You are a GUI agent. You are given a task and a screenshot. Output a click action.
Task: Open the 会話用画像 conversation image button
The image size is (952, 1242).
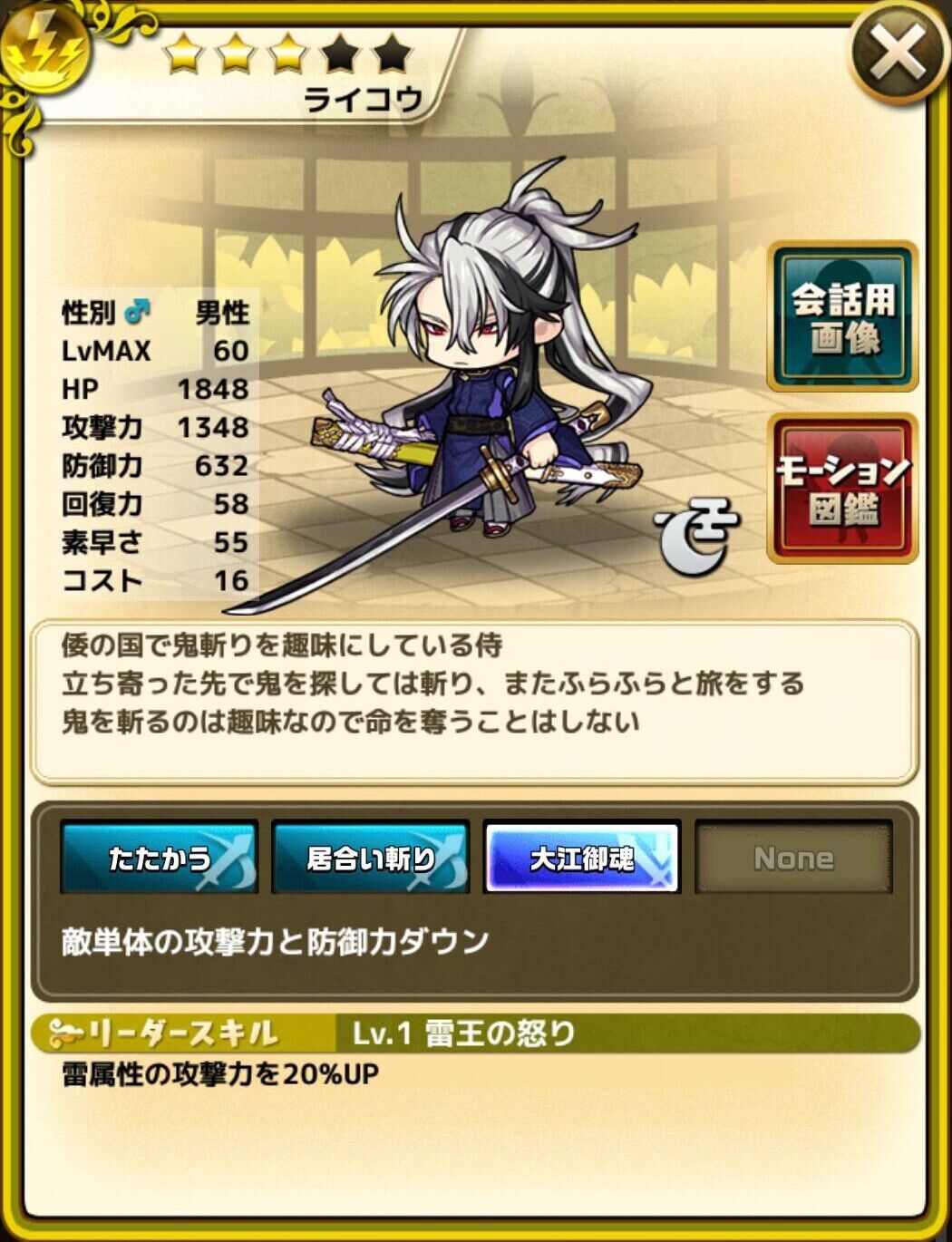click(842, 317)
